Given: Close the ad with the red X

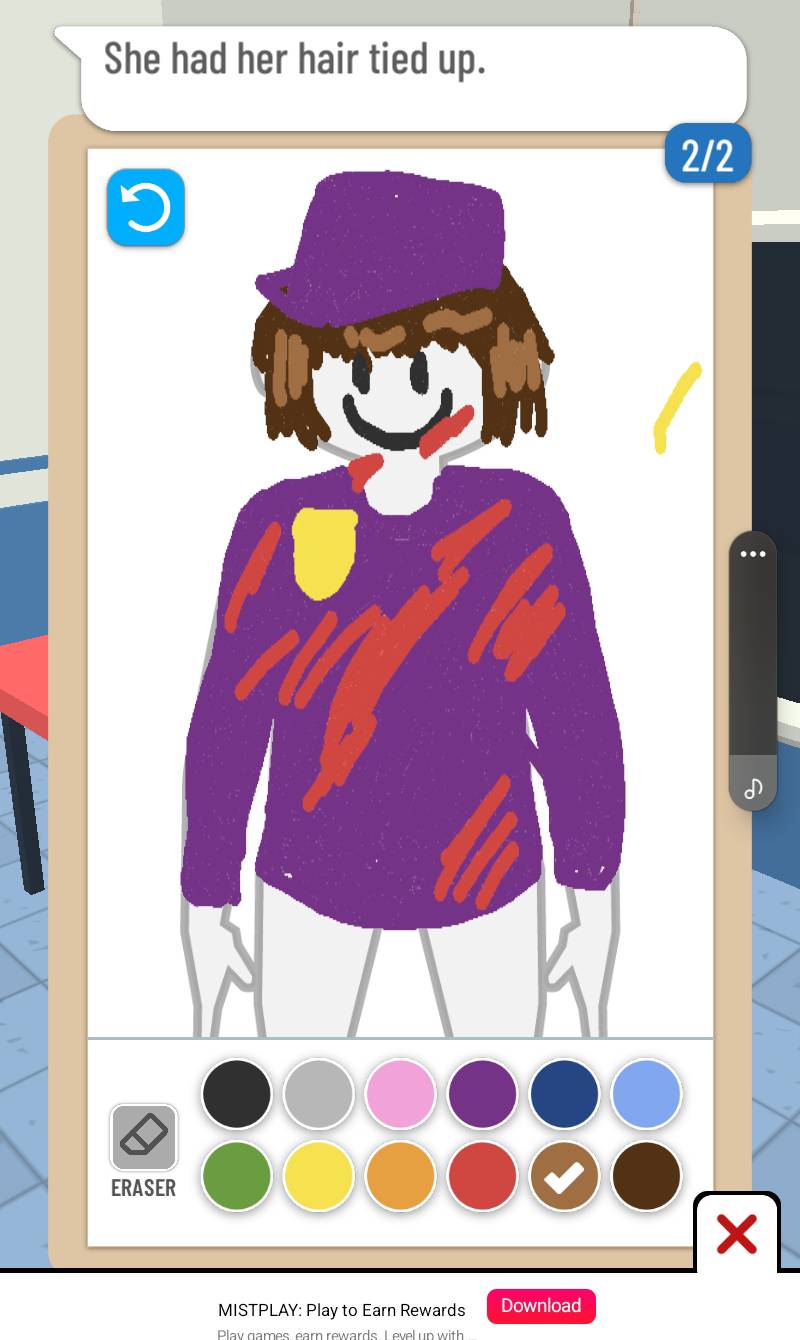Looking at the screenshot, I should (x=737, y=1235).
